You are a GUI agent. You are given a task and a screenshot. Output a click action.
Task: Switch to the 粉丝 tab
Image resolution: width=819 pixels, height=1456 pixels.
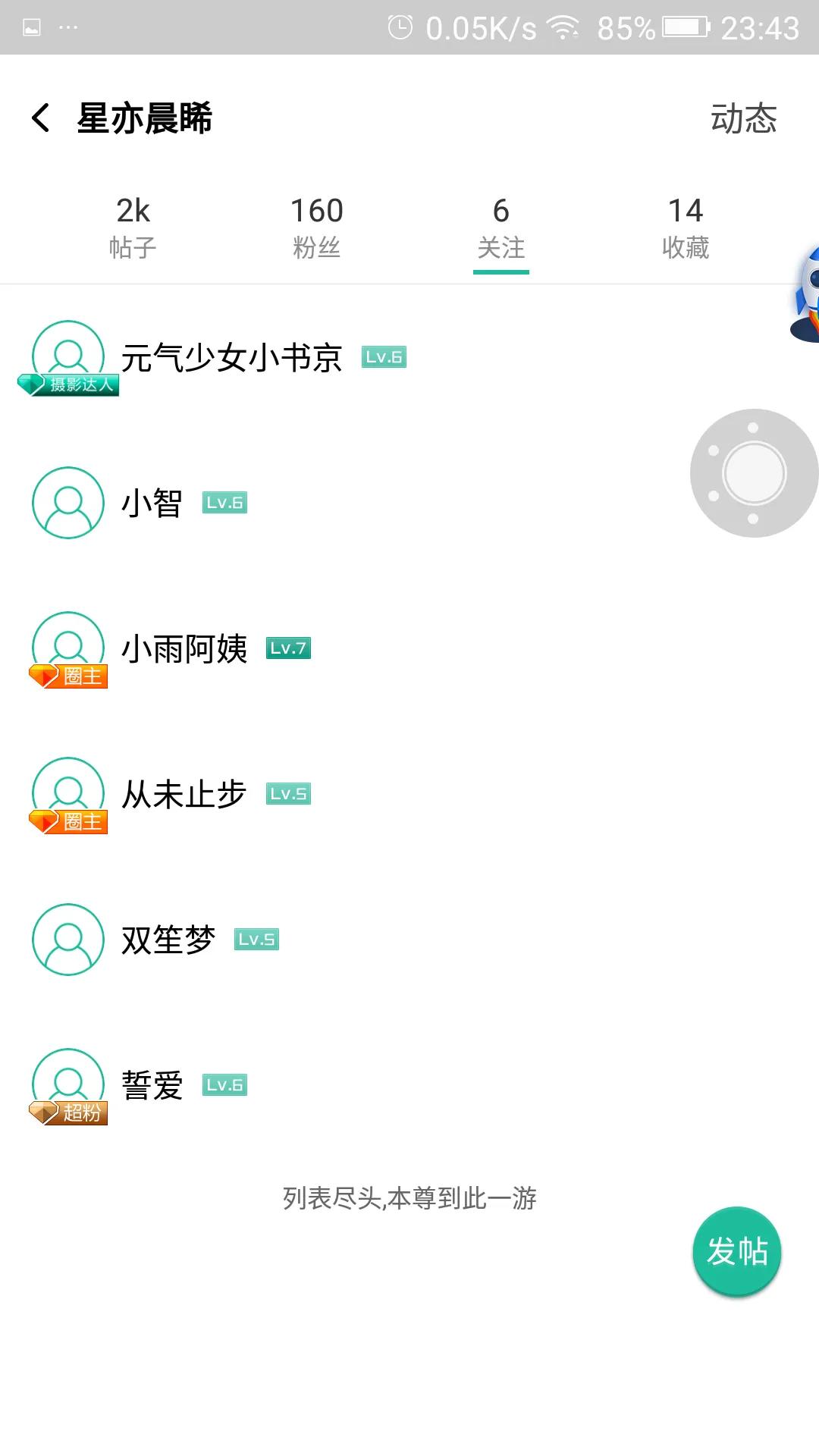point(317,226)
